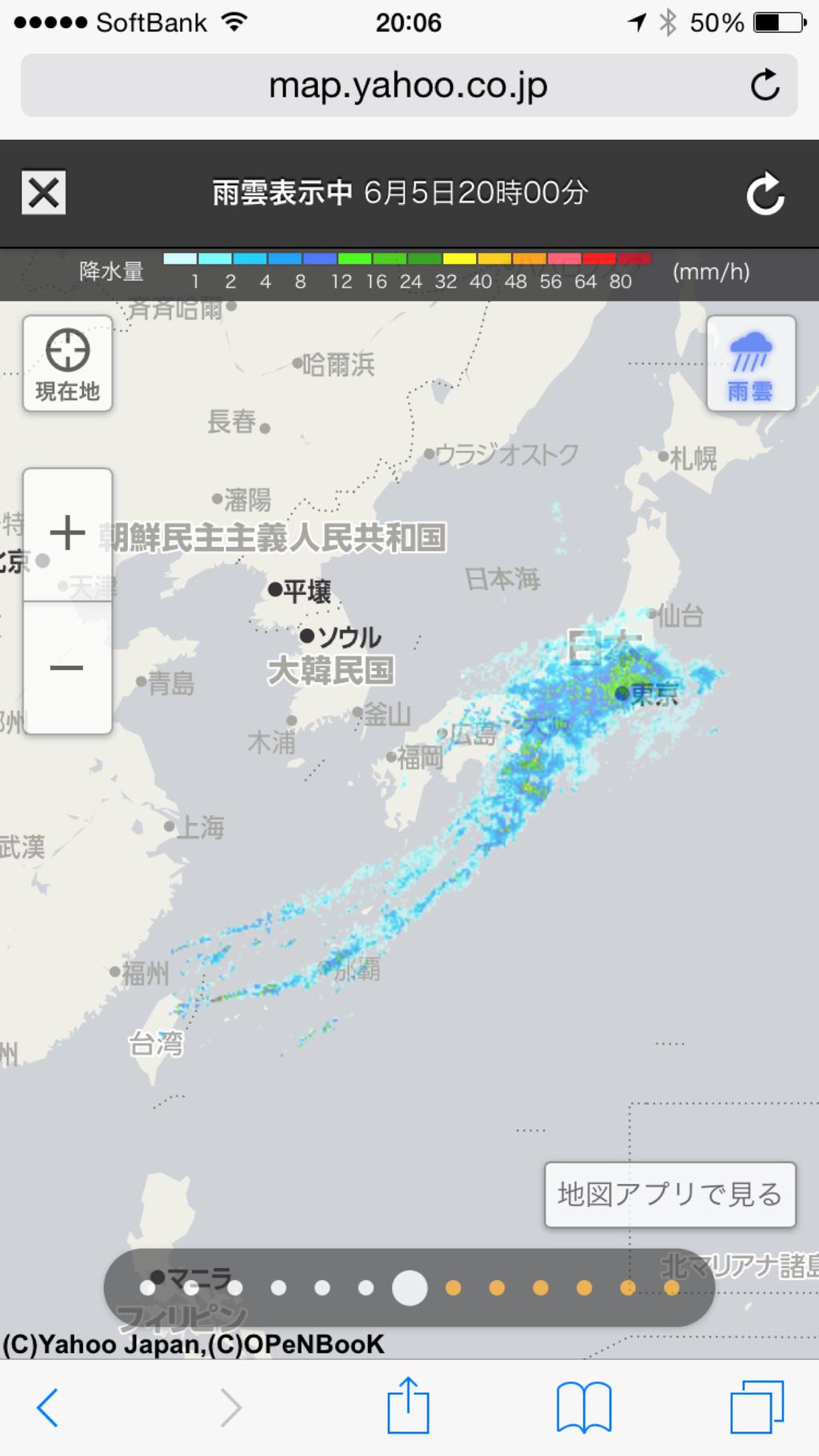The width and height of the screenshot is (819, 1456).
Task: Tap the map.yahoo.co.jp address field
Action: [x=409, y=85]
